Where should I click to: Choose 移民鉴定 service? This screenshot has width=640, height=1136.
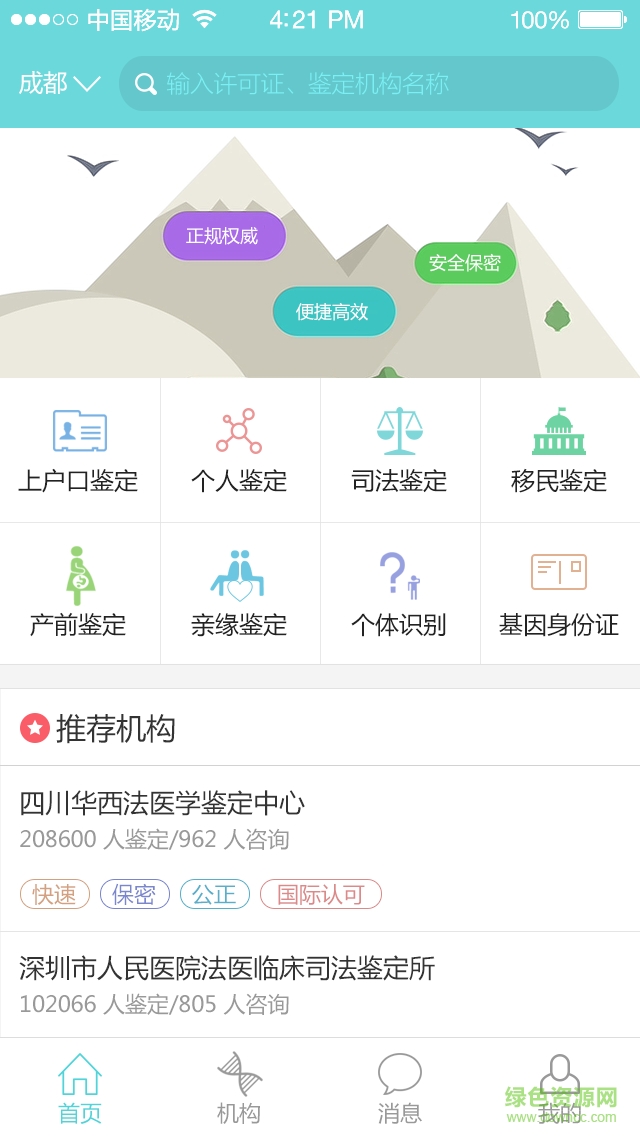point(560,450)
